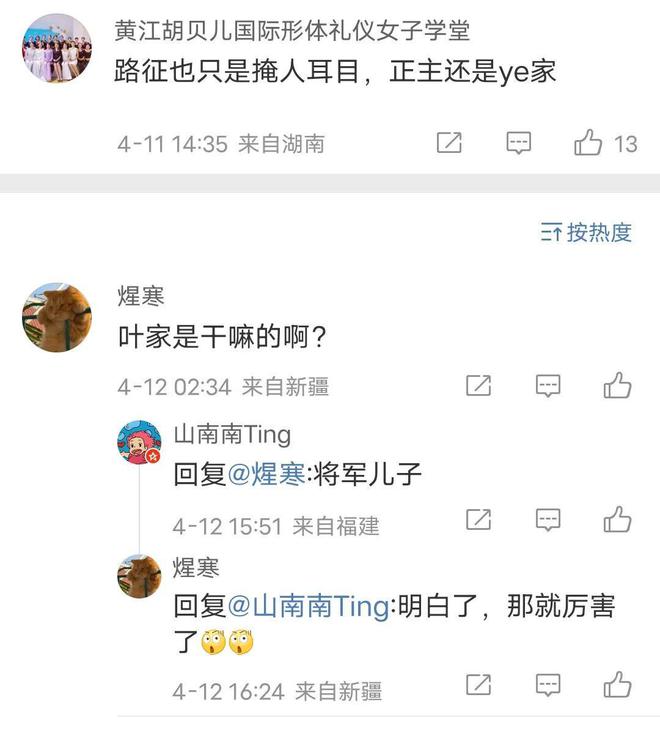Open the @山南南Ting mention link

point(308,606)
